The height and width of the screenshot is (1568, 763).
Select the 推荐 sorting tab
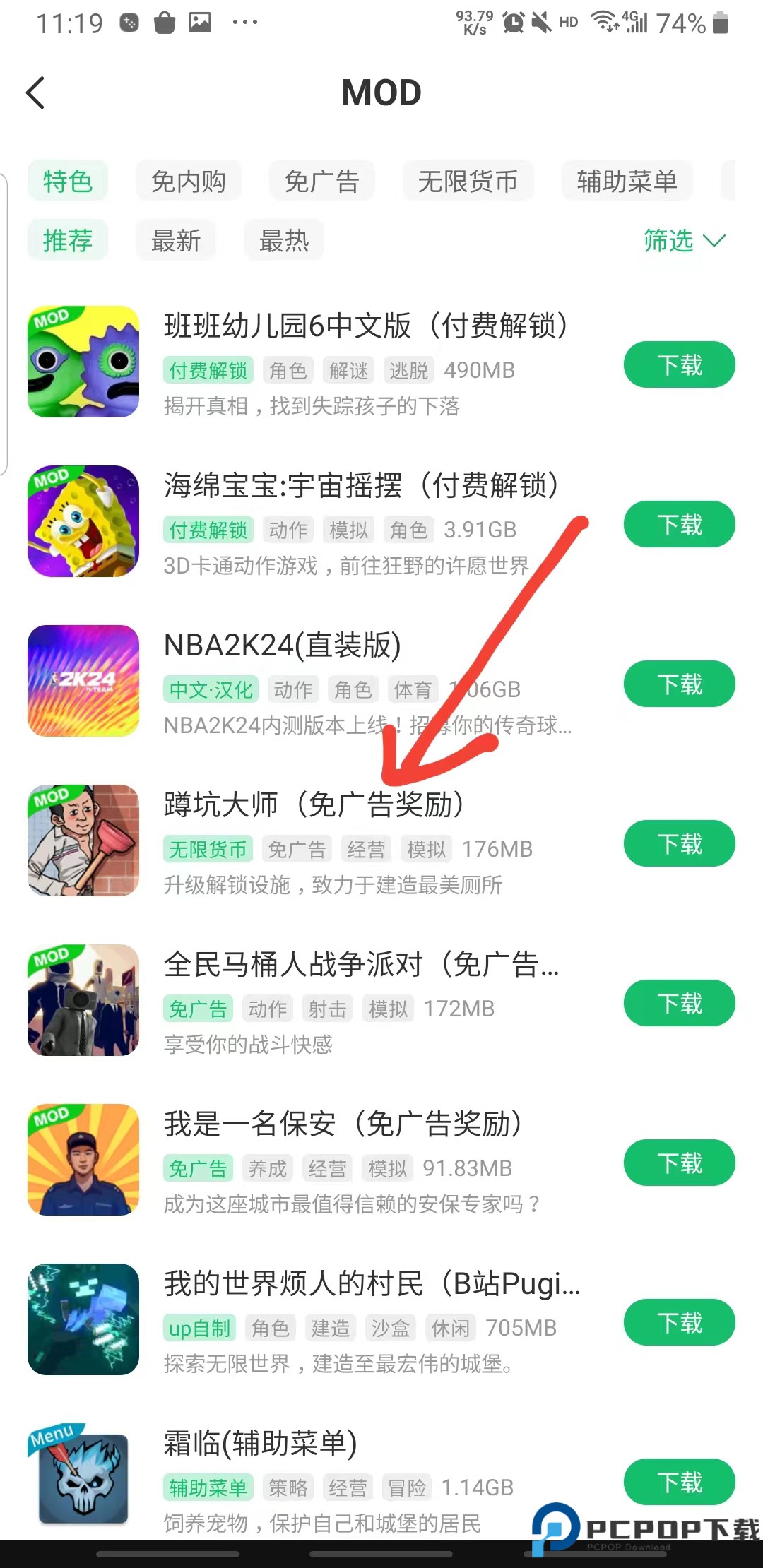(x=68, y=240)
